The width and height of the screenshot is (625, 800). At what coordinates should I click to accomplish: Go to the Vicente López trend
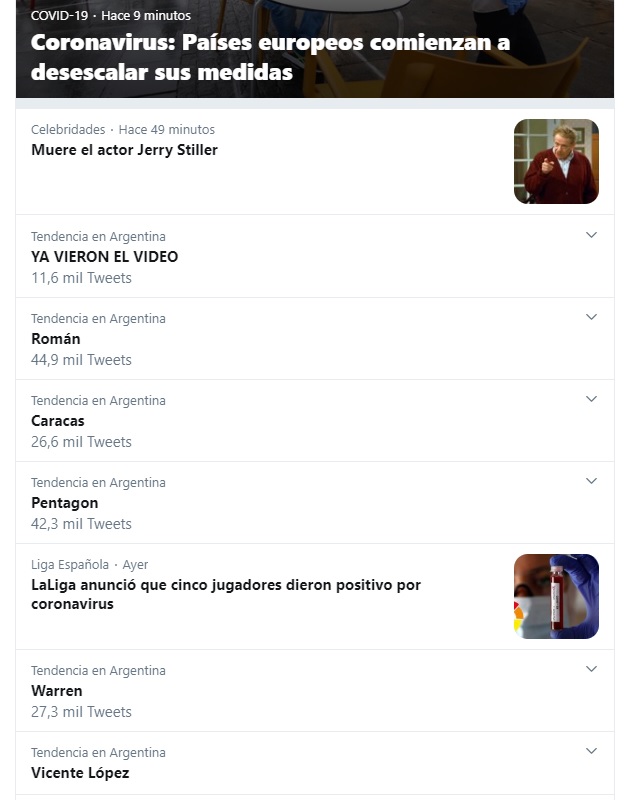click(80, 773)
